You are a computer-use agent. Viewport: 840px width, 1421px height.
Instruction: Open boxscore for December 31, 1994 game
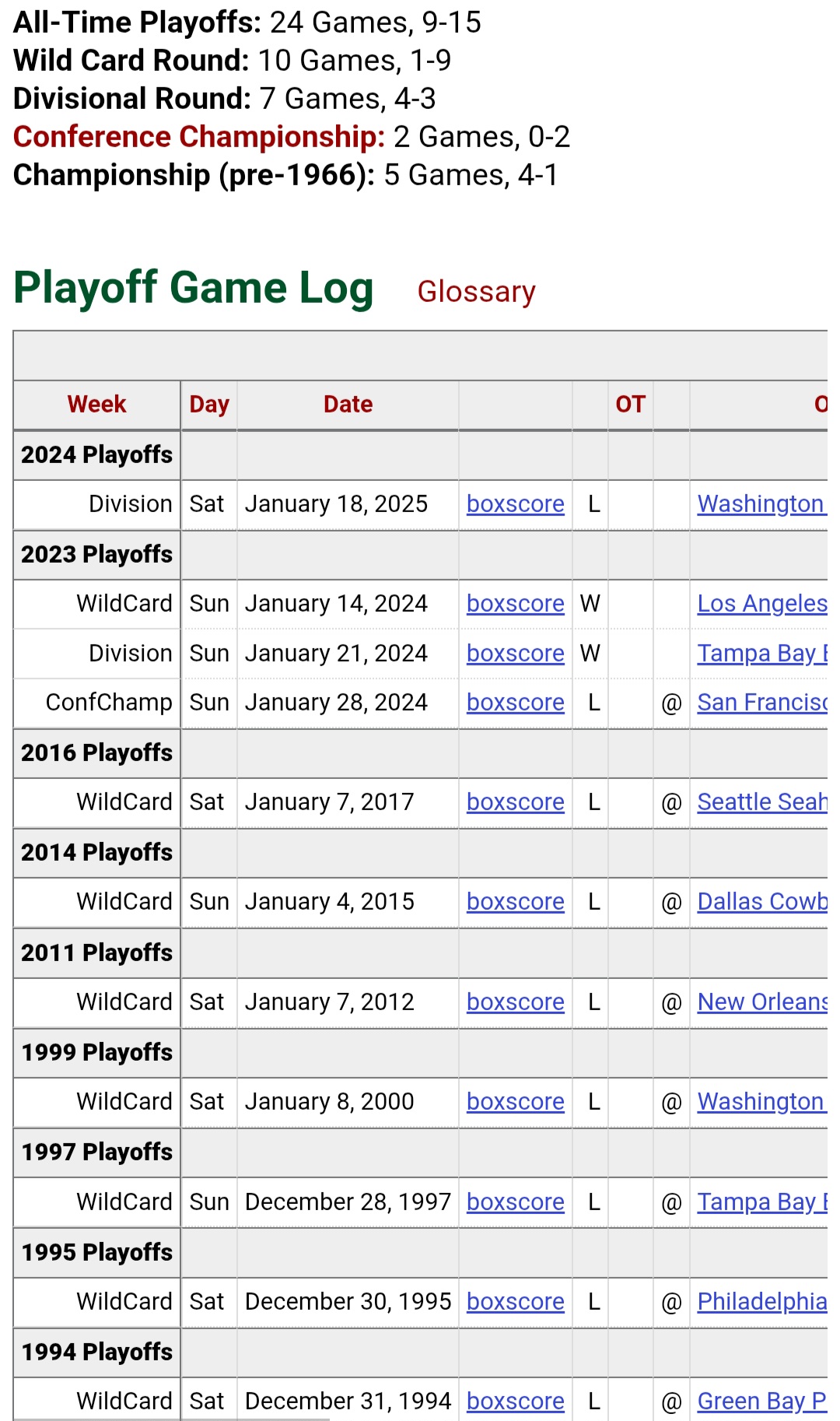516,1402
